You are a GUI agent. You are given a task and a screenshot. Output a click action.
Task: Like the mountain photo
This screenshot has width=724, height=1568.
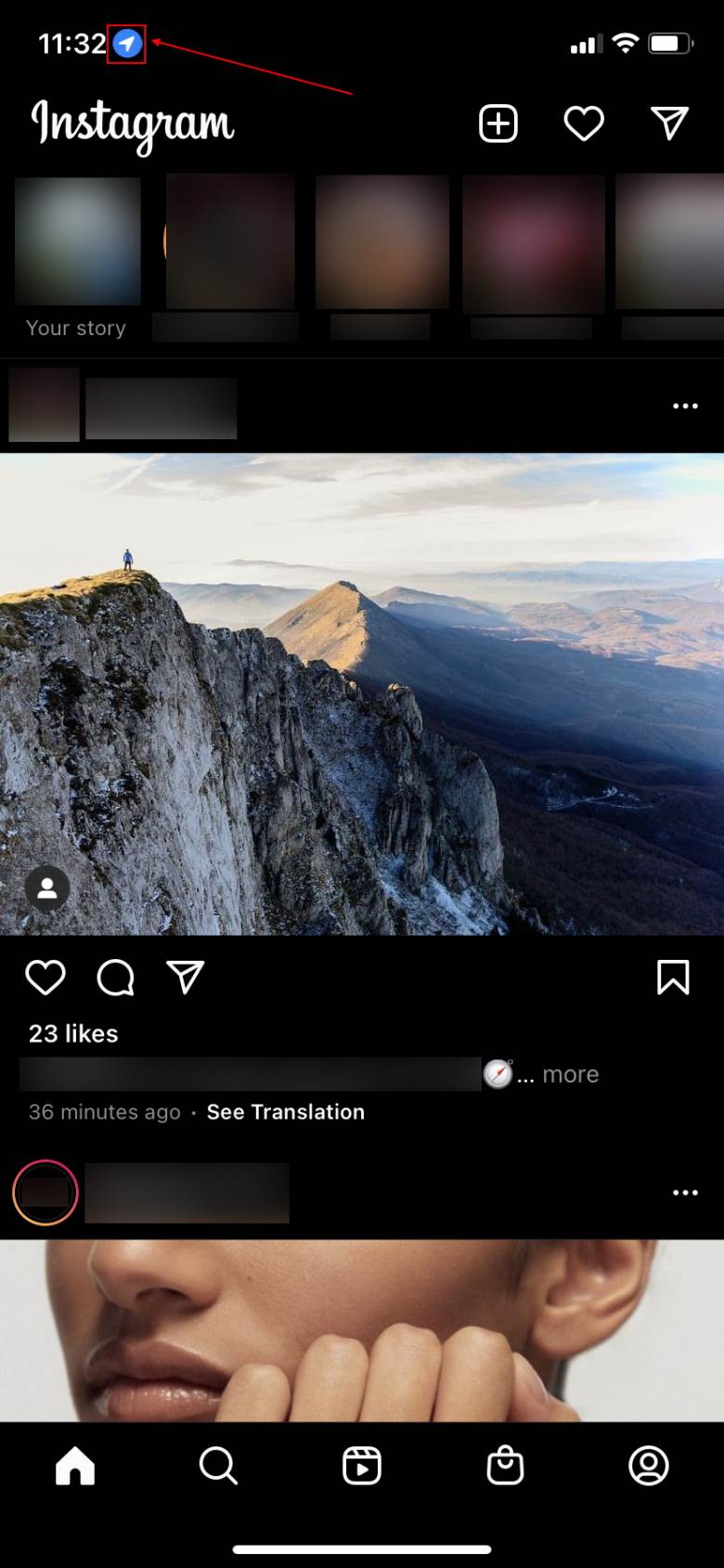click(x=45, y=978)
